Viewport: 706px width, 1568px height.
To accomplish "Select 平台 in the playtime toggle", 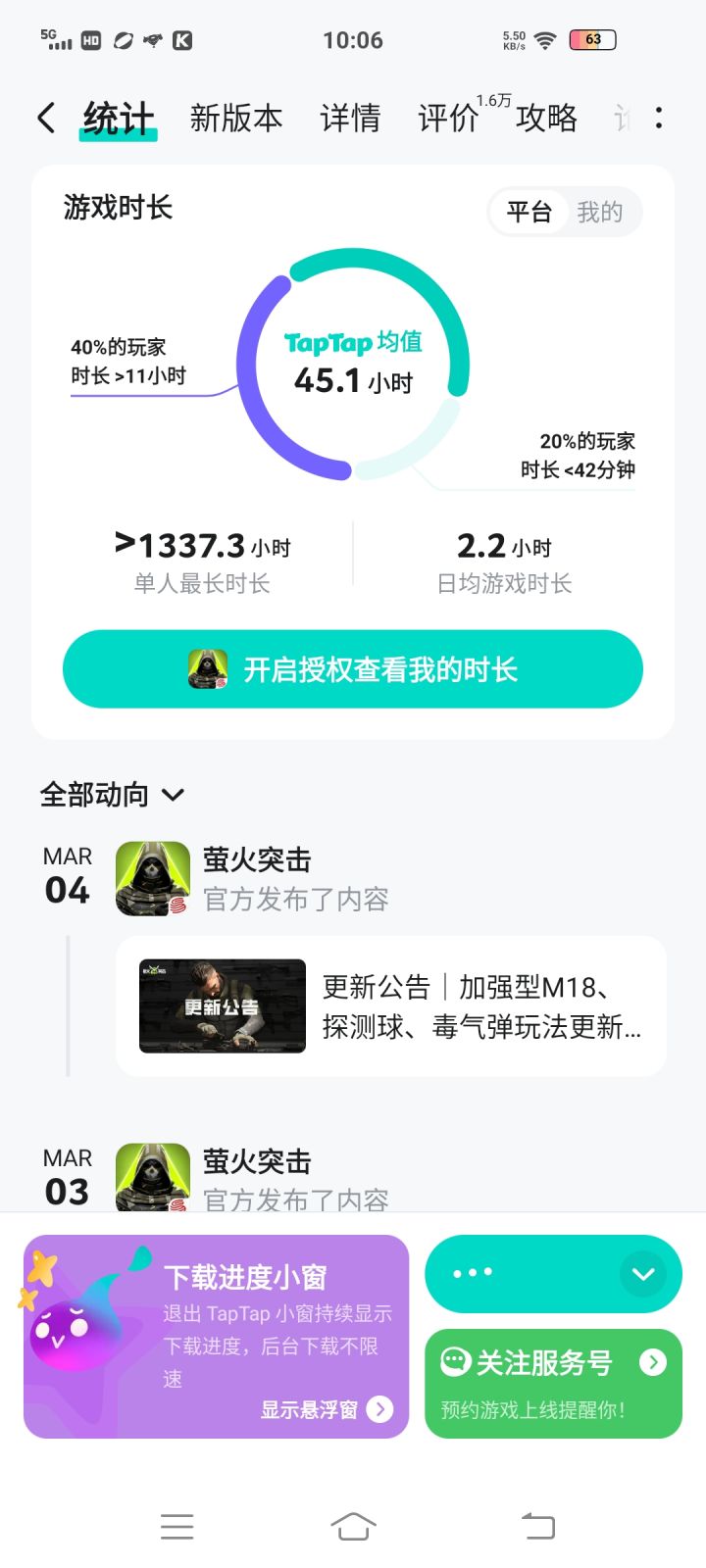I will coord(529,212).
